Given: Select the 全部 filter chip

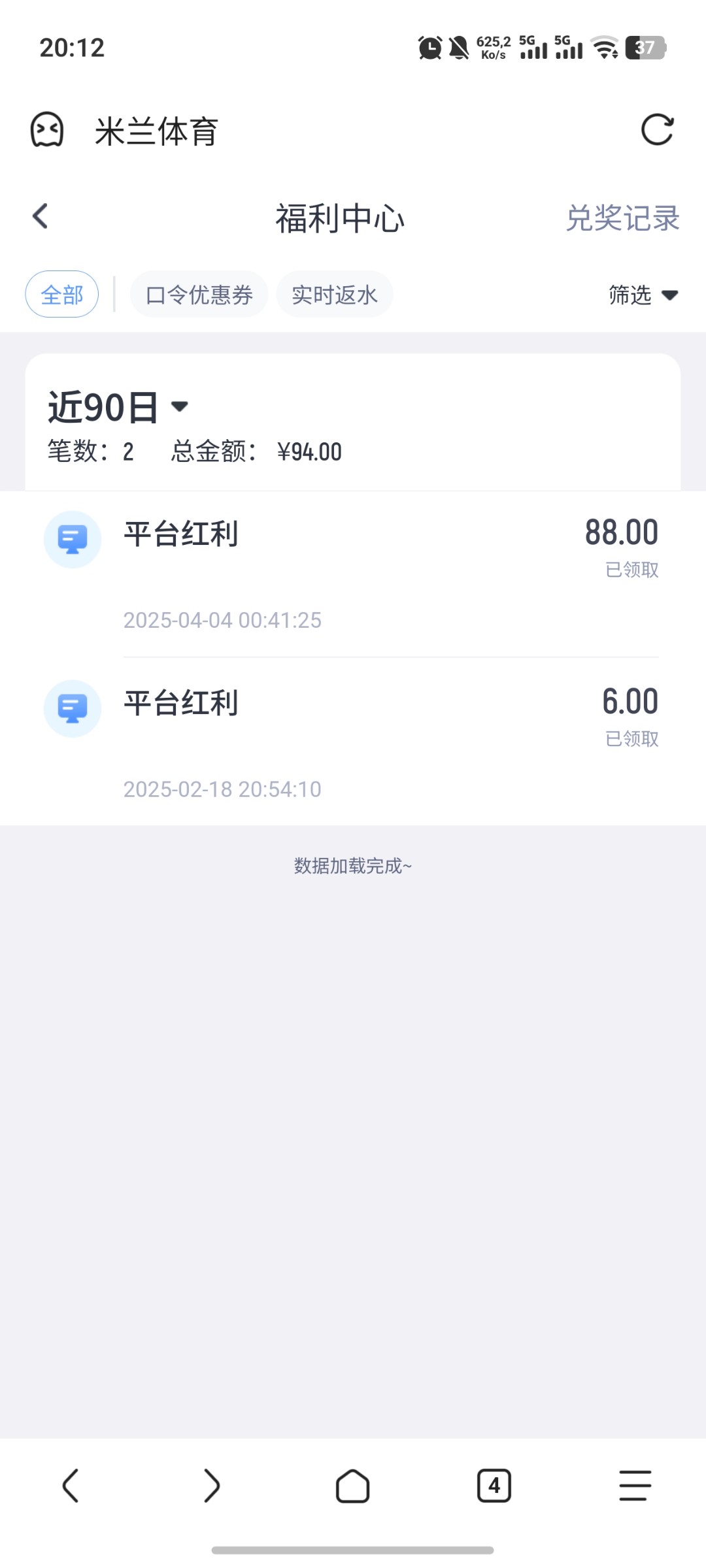Looking at the screenshot, I should [x=62, y=295].
